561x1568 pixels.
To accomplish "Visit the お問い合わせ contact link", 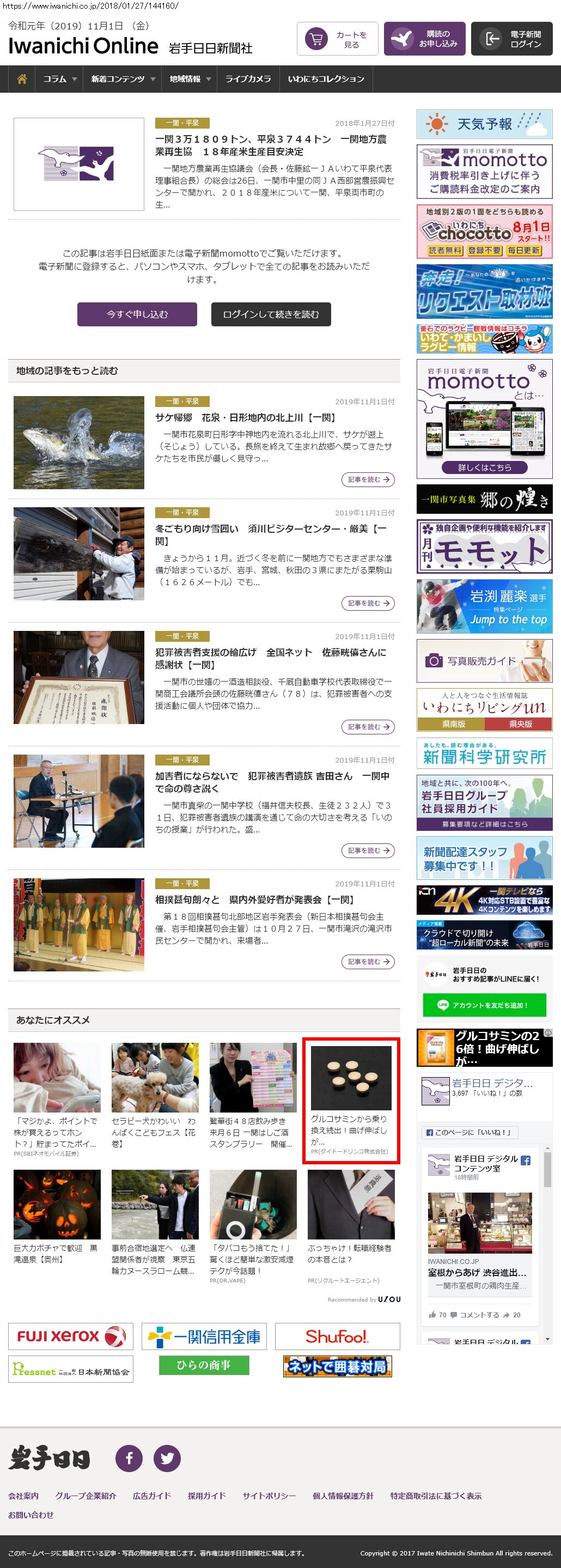I will click(x=31, y=1515).
